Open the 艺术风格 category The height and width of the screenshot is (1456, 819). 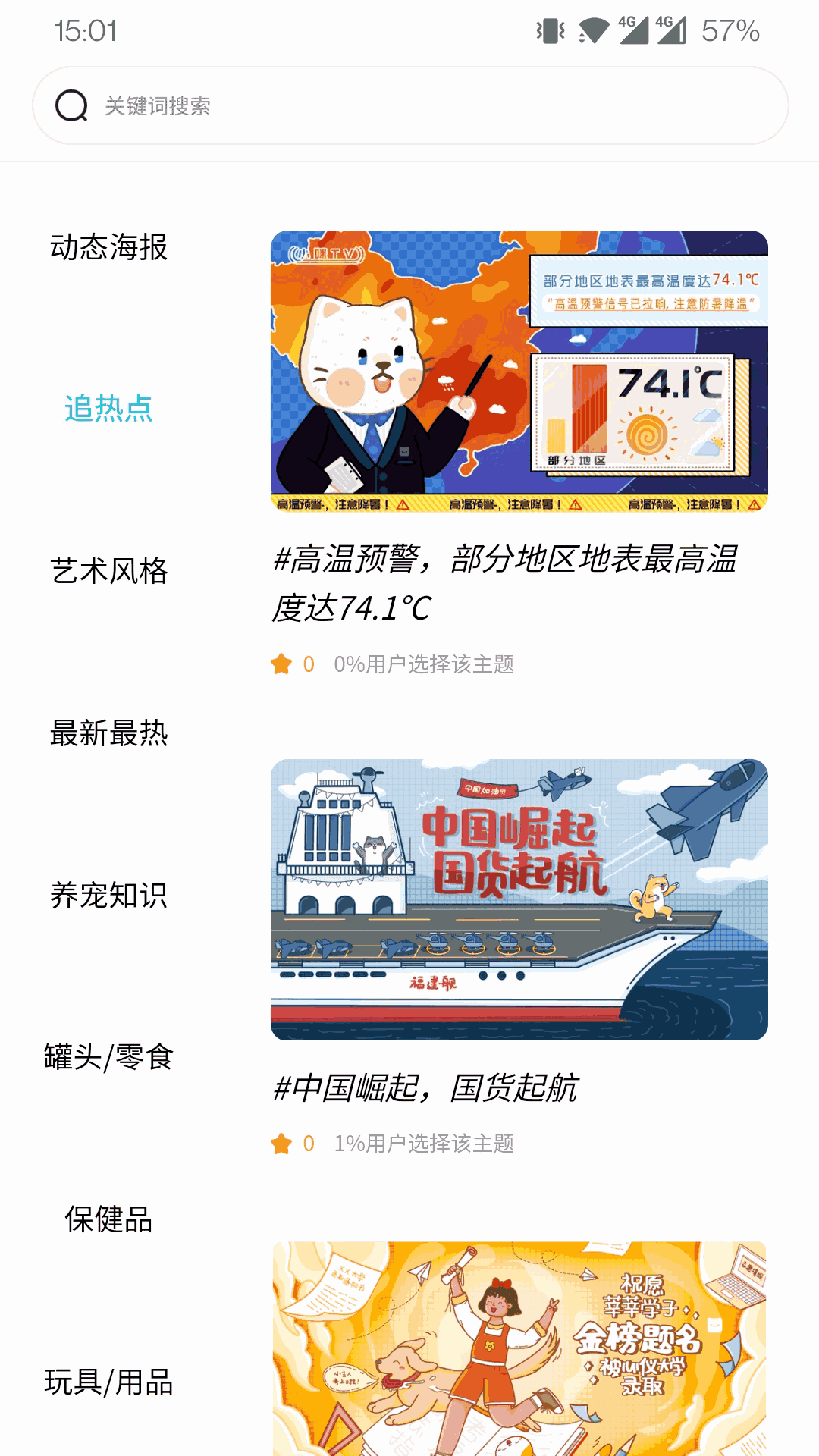(x=108, y=571)
